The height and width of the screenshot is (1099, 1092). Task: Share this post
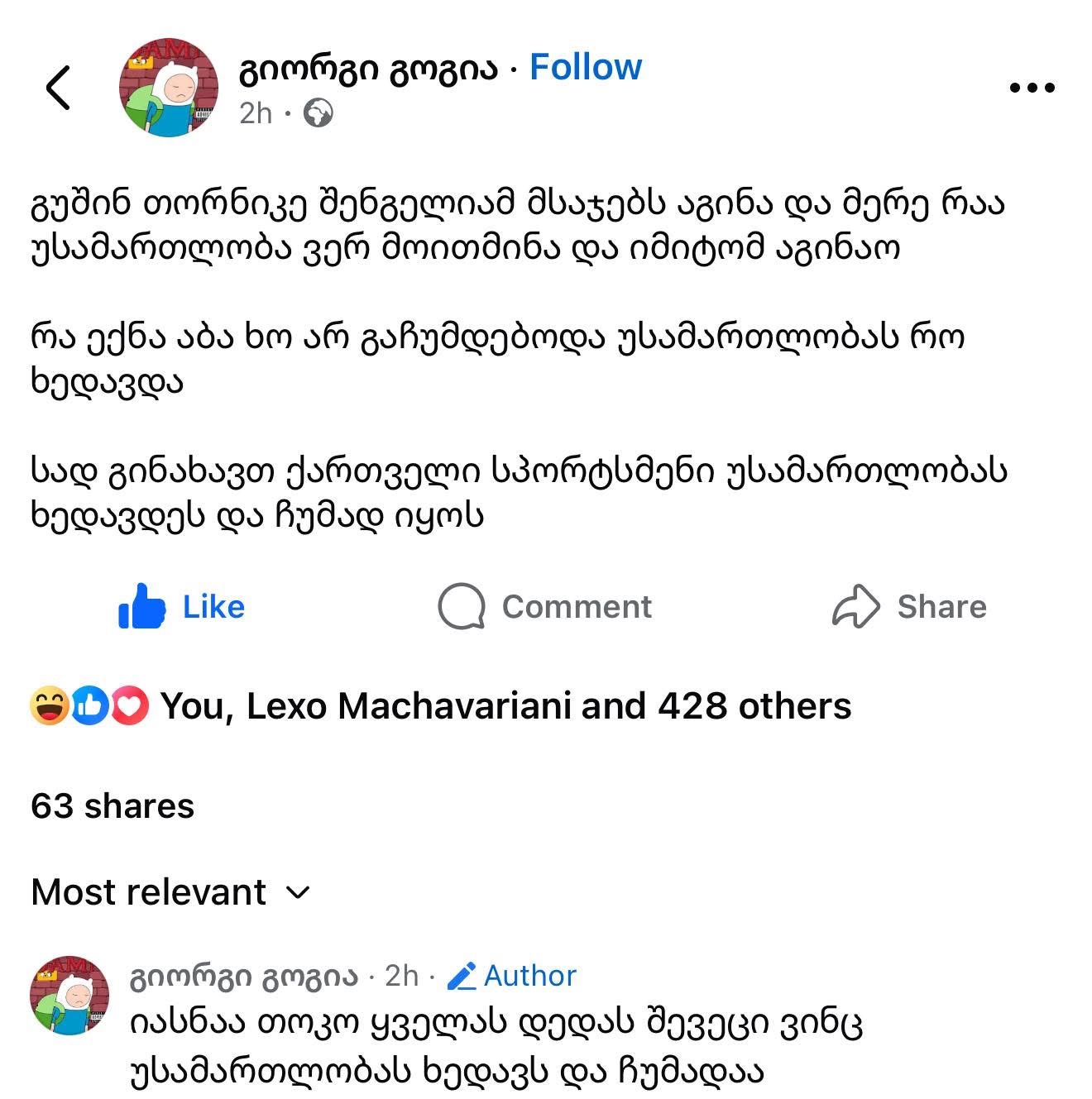(909, 606)
